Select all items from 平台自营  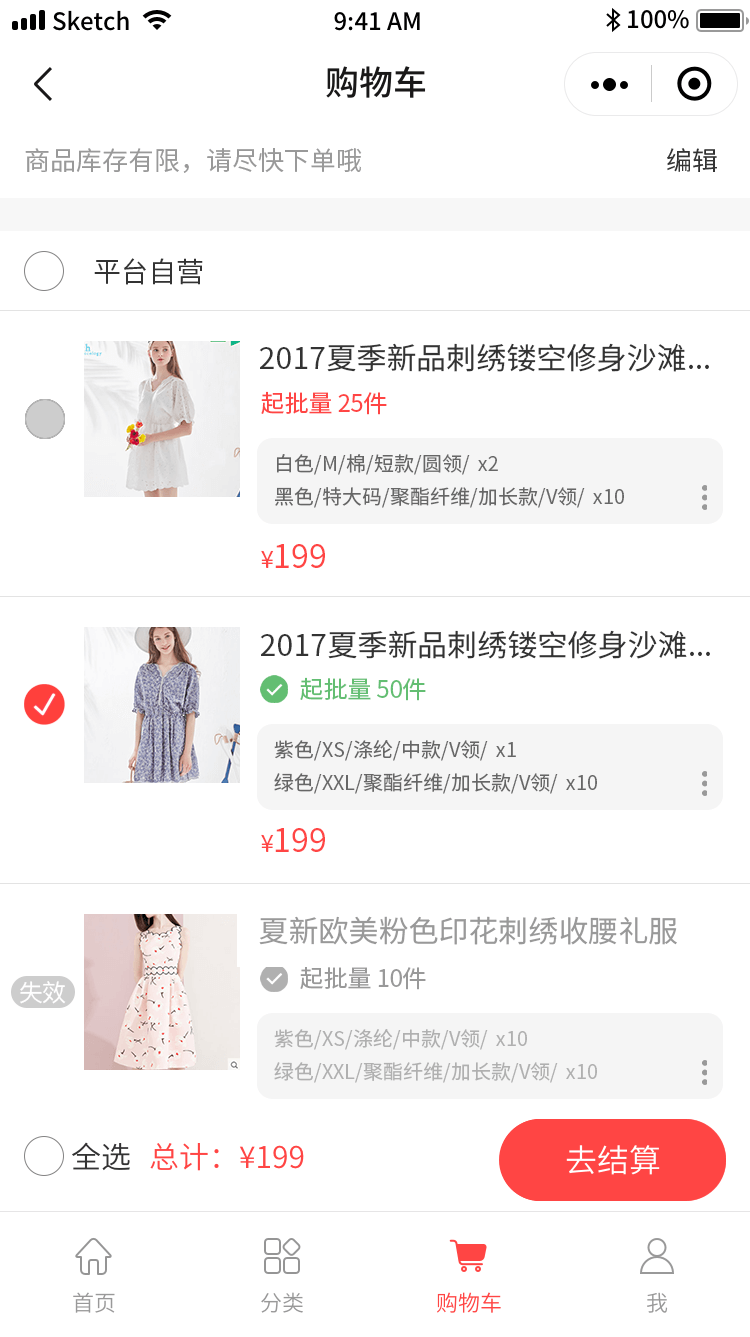(x=44, y=271)
